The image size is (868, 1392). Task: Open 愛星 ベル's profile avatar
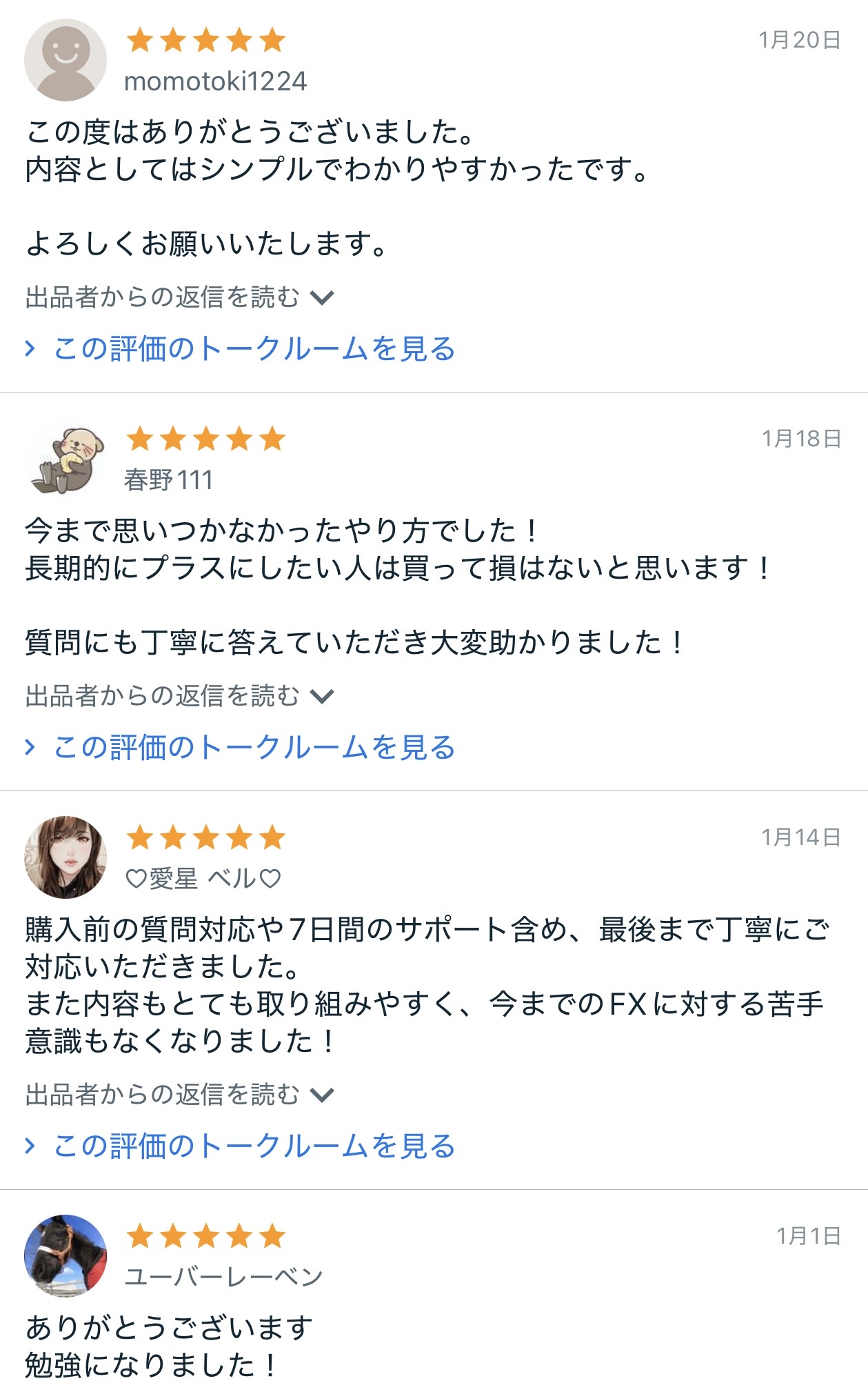pos(65,857)
